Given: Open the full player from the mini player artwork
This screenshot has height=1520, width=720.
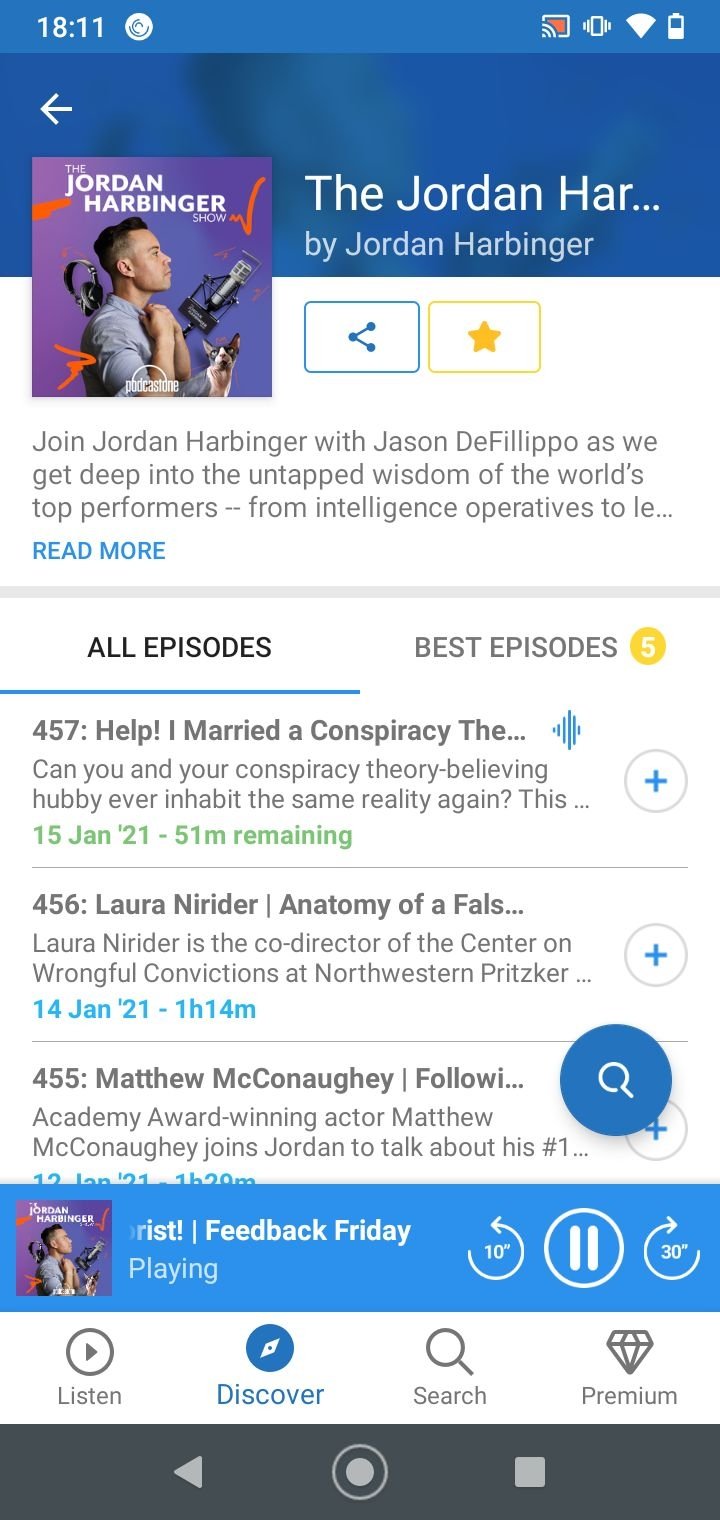Looking at the screenshot, I should click(x=64, y=1248).
